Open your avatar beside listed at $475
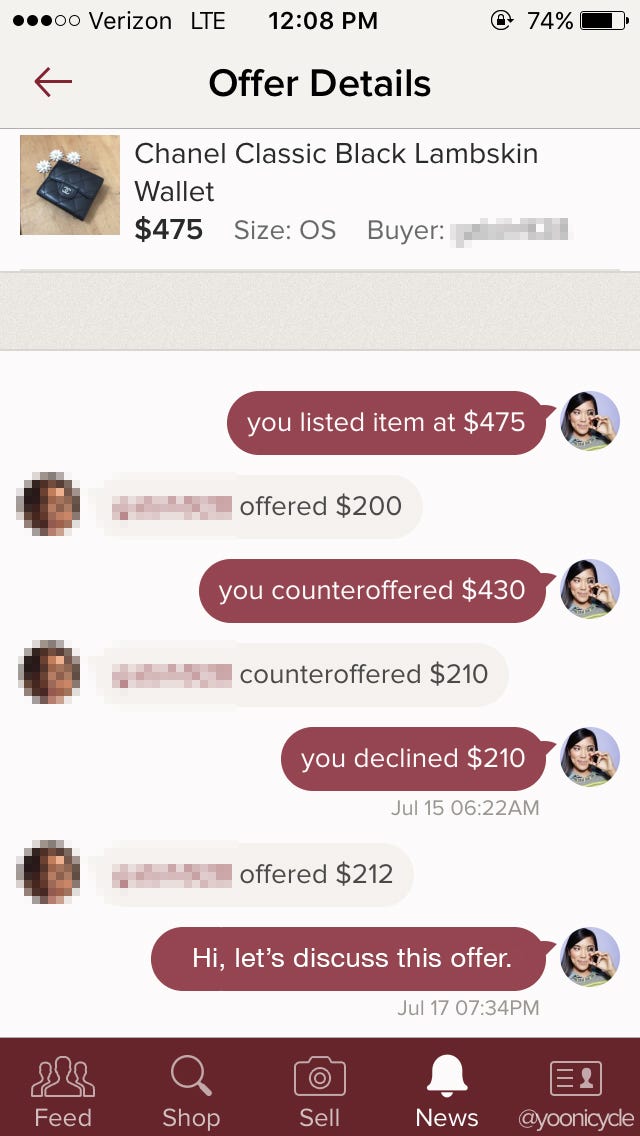 pyautogui.click(x=590, y=421)
